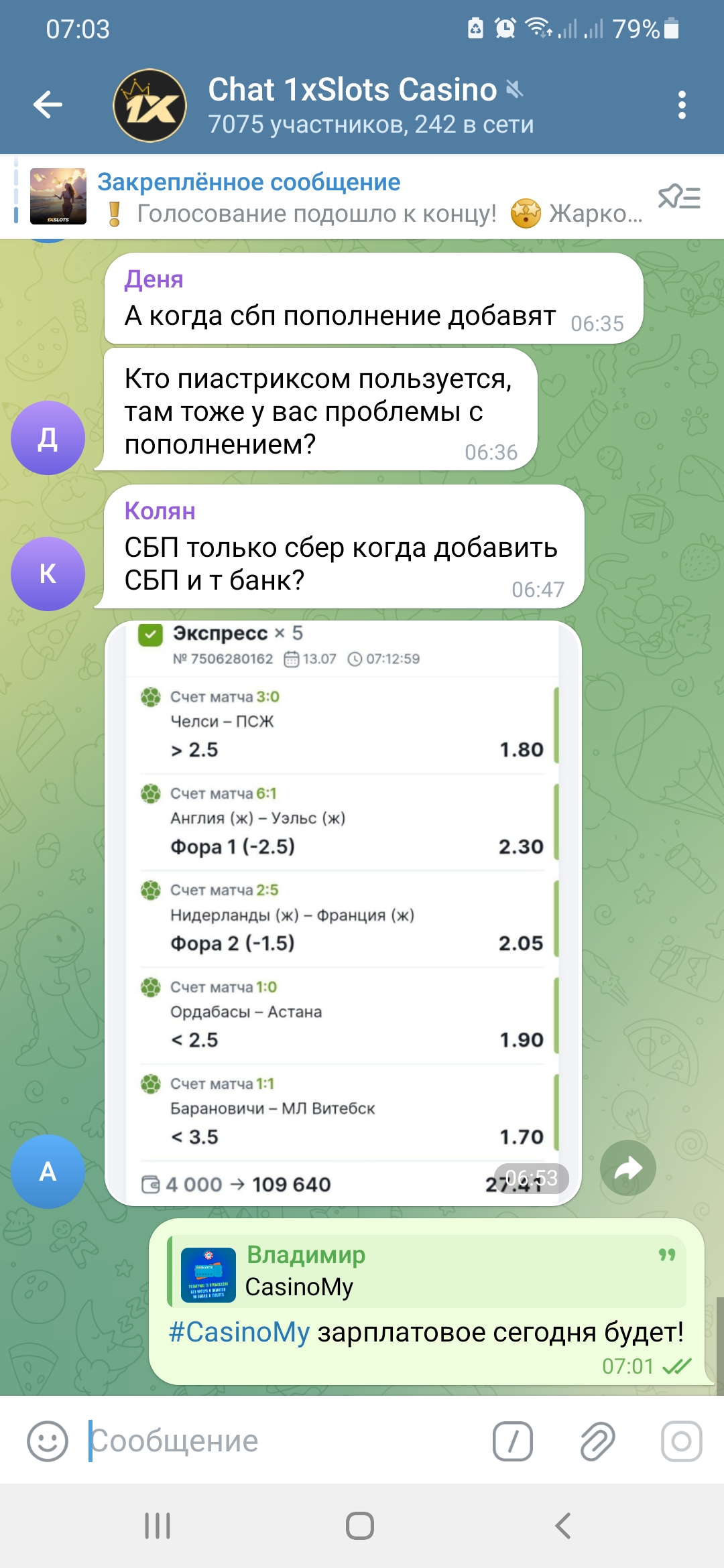Open the three-dot overflow menu
Viewport: 724px width, 1568px height.
pyautogui.click(x=682, y=105)
